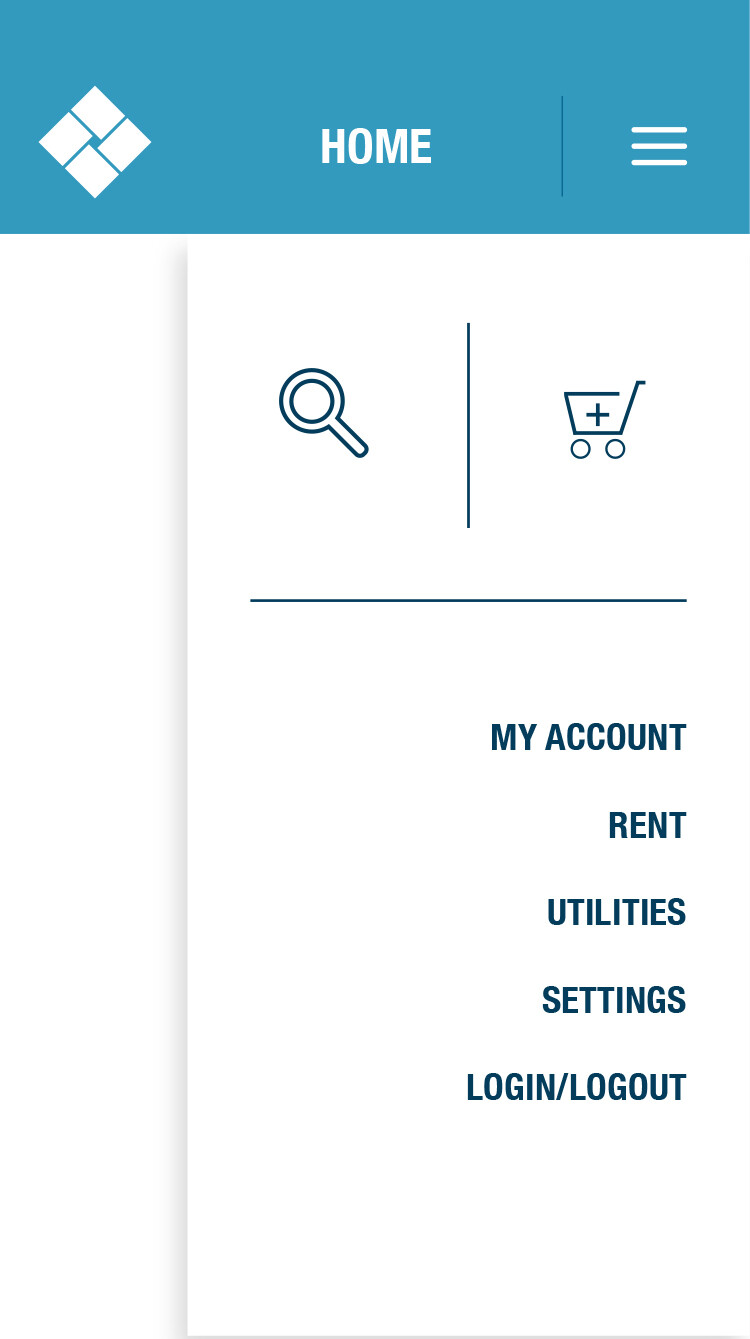
Task: Tap the hamburger menu icon
Action: (659, 146)
